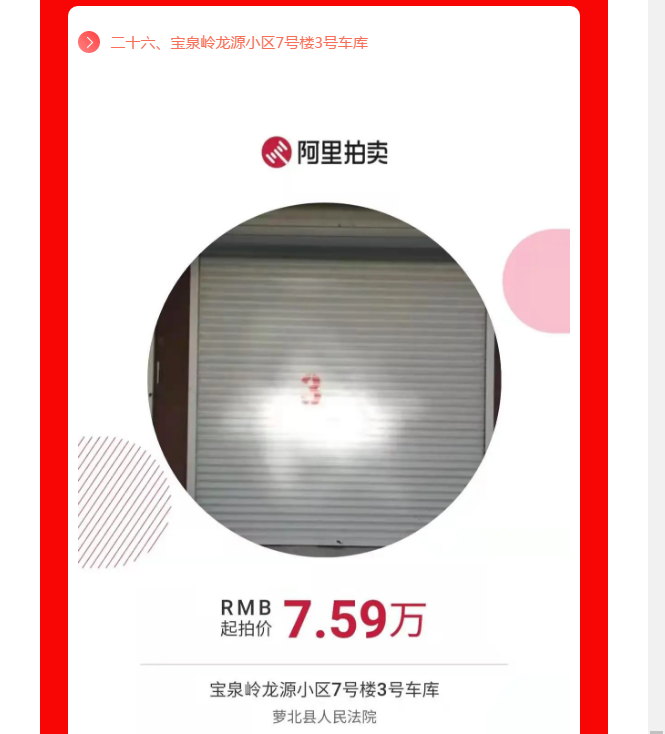
Task: Open the 宝泉岭龙源小区7号楼3号车库 heading link
Action: pos(238,43)
